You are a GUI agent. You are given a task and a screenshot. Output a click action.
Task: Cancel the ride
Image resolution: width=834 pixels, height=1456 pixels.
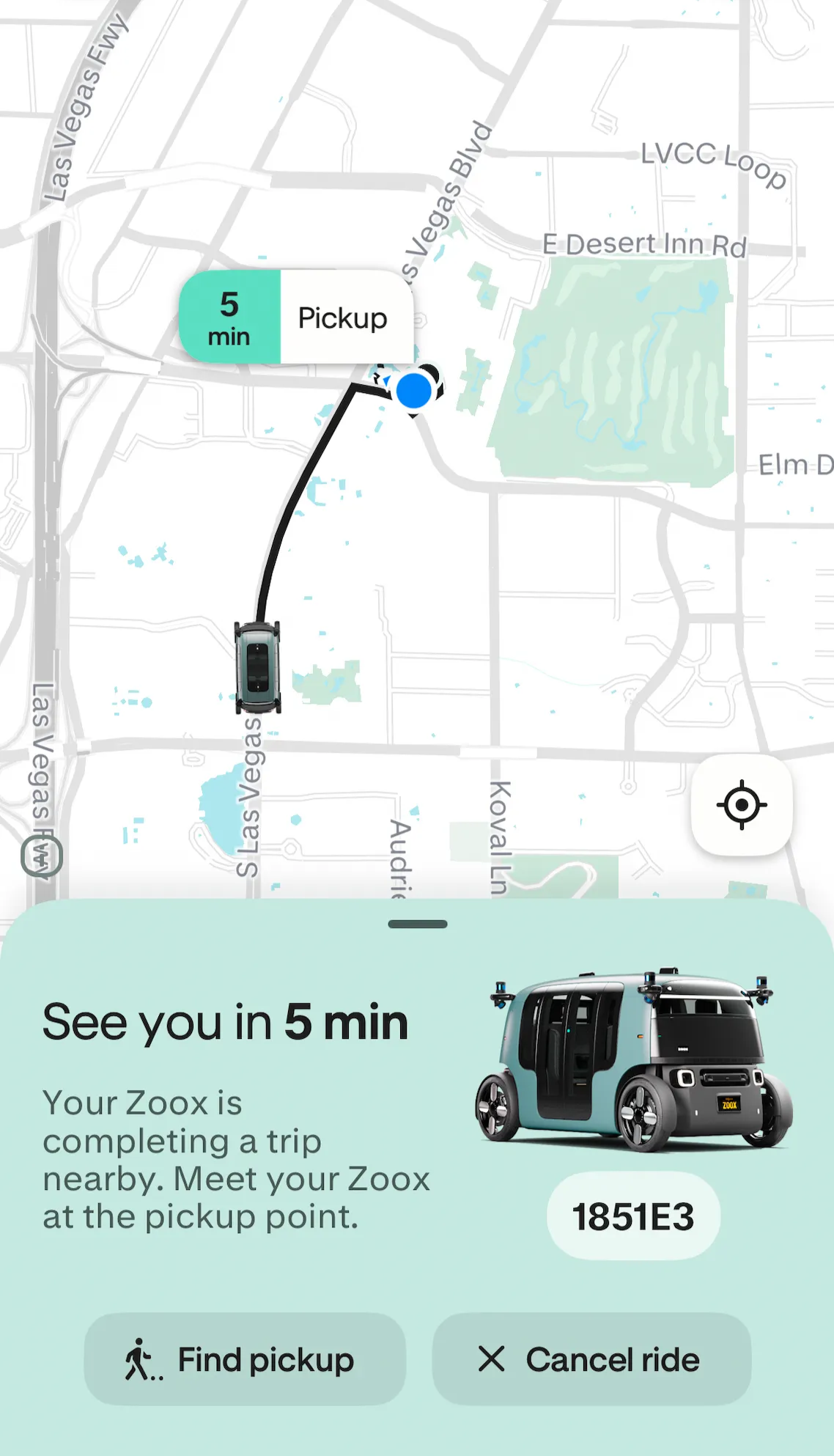[x=591, y=1359]
